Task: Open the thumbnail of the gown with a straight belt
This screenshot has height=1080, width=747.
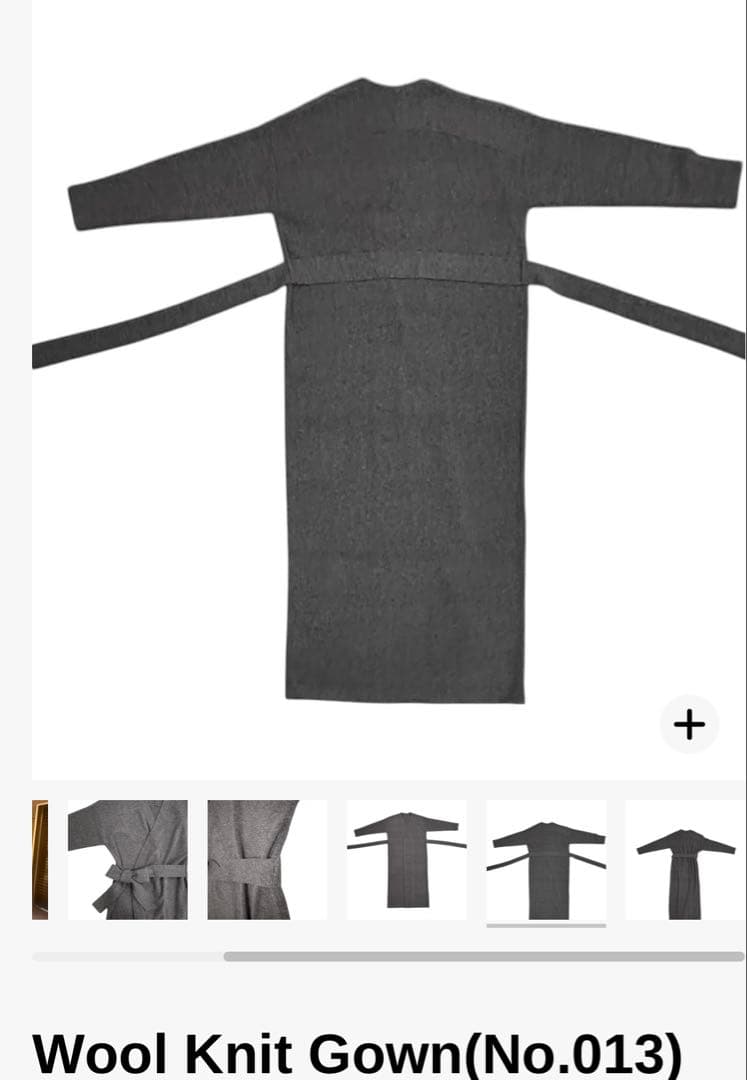Action: (406, 860)
